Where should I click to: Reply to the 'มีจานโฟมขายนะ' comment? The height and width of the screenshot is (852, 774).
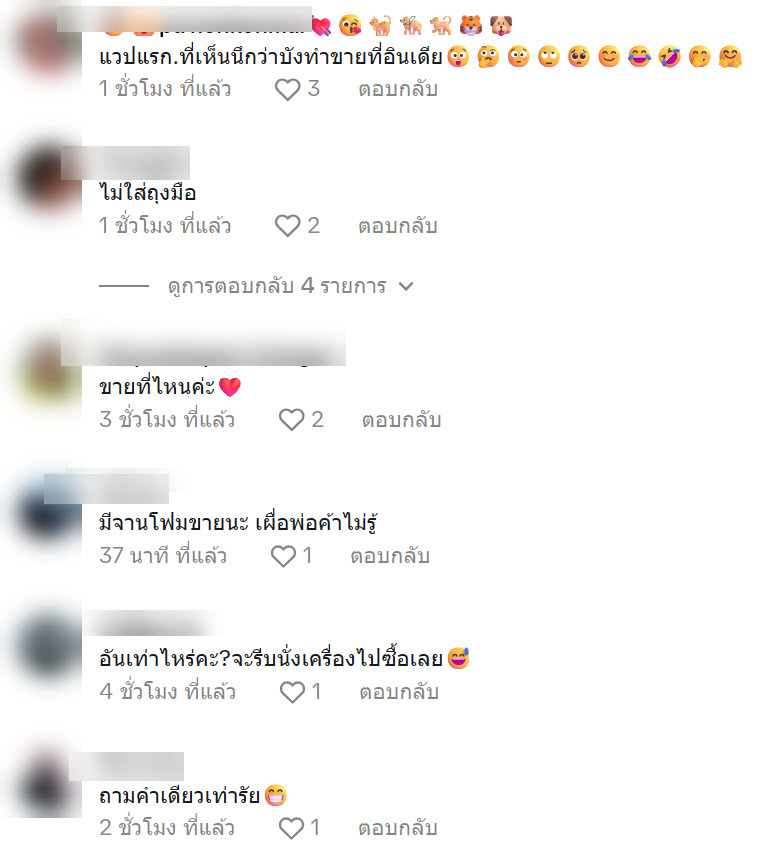pyautogui.click(x=390, y=556)
